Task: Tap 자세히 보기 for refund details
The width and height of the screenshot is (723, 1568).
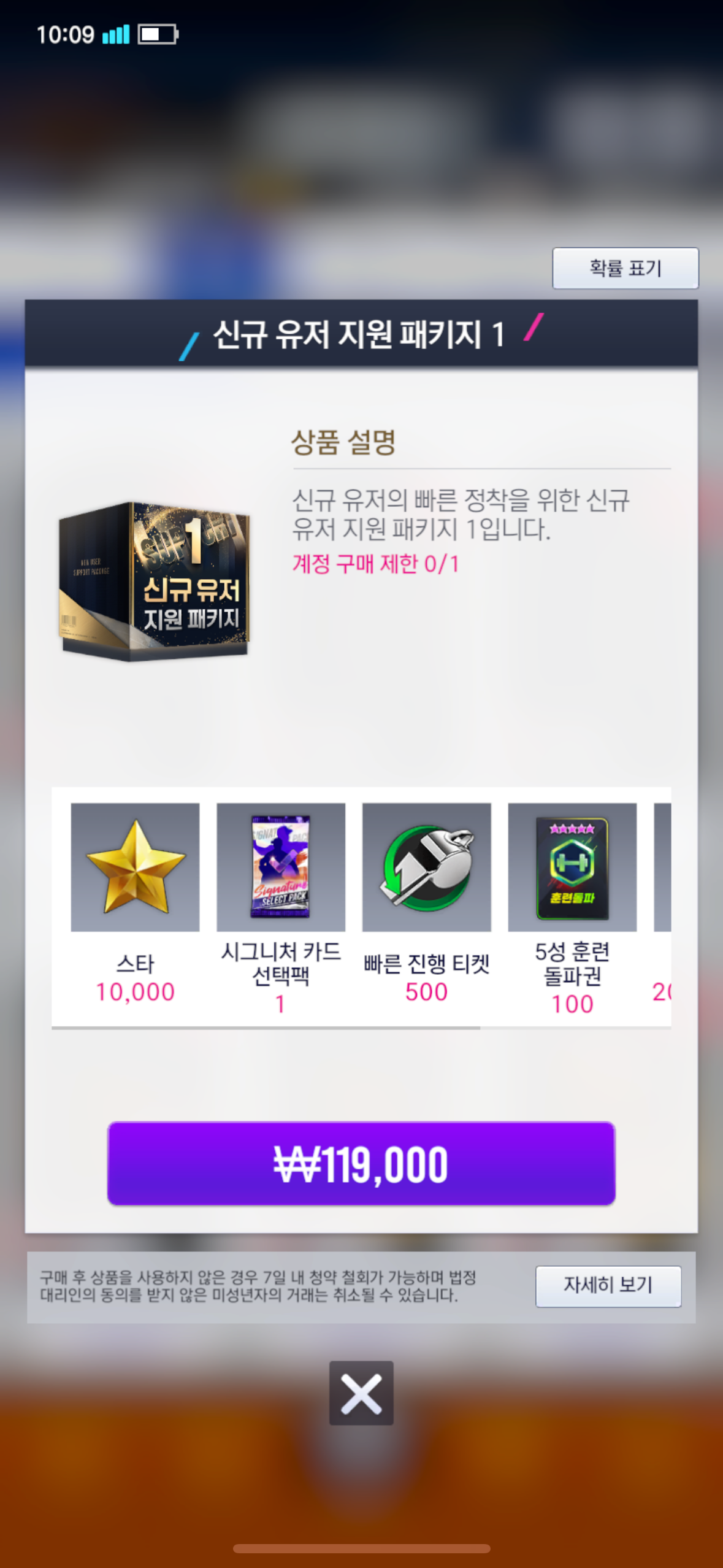Action: (608, 1286)
